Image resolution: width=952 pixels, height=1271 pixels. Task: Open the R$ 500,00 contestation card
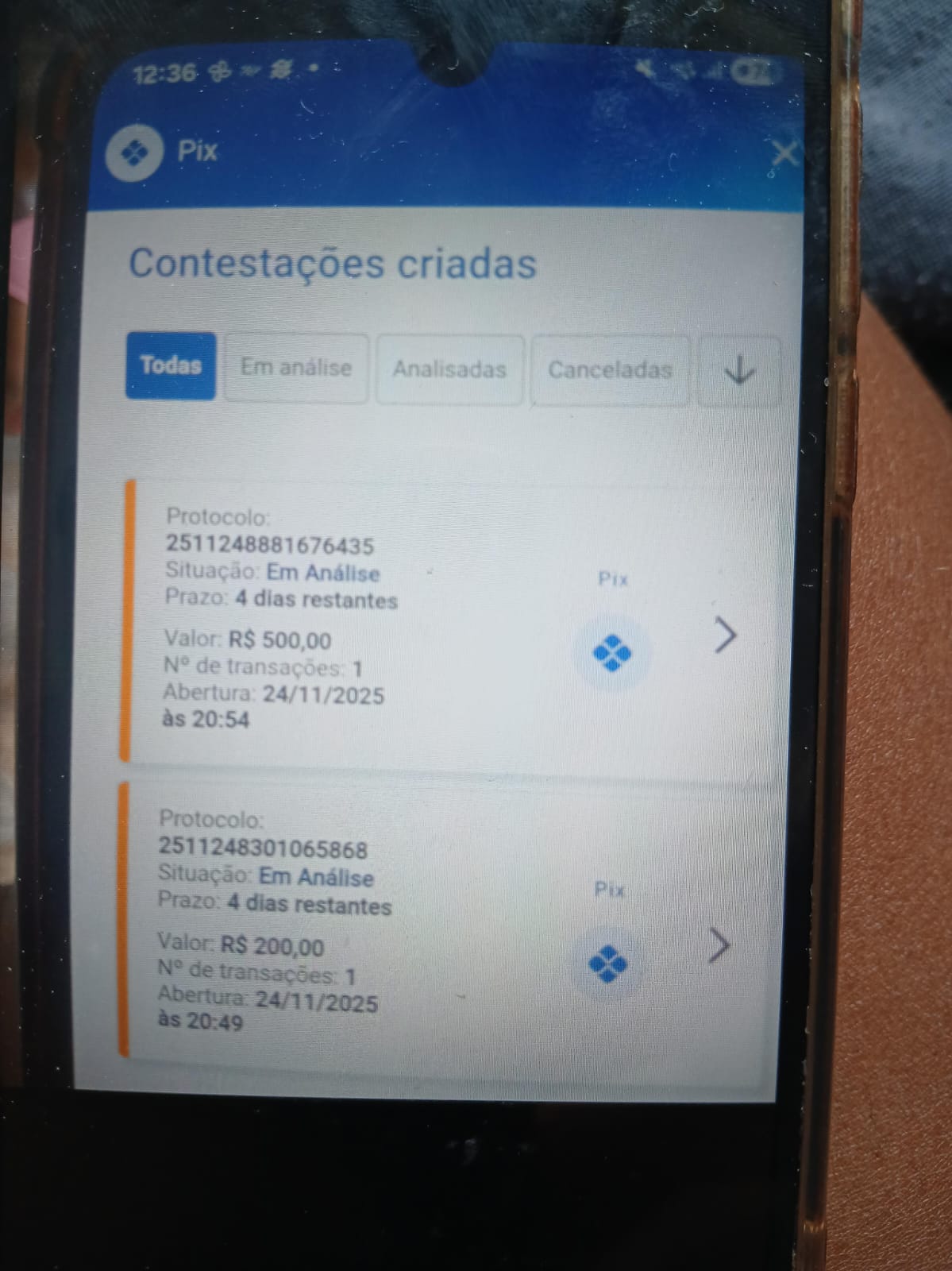tap(725, 635)
